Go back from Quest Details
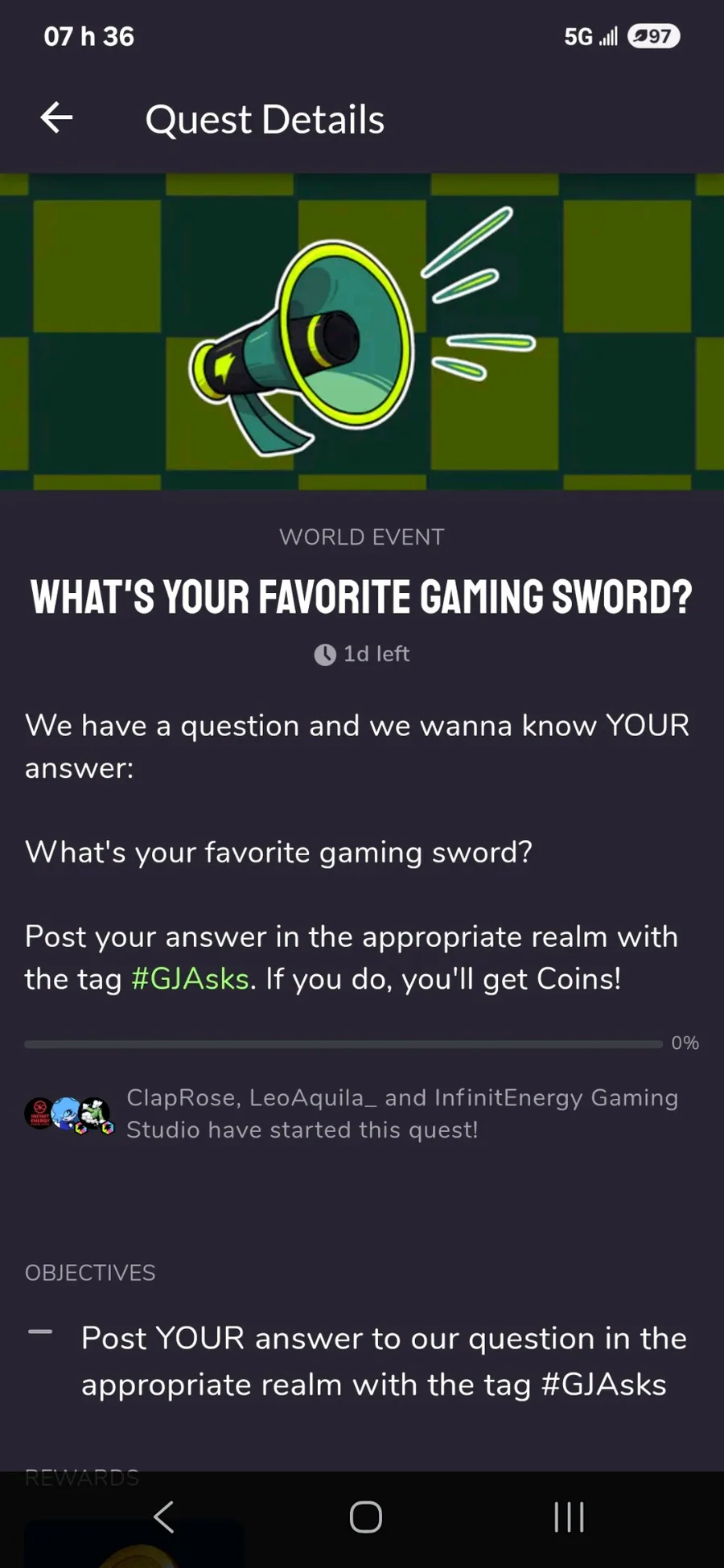724x1568 pixels. pyautogui.click(x=56, y=118)
